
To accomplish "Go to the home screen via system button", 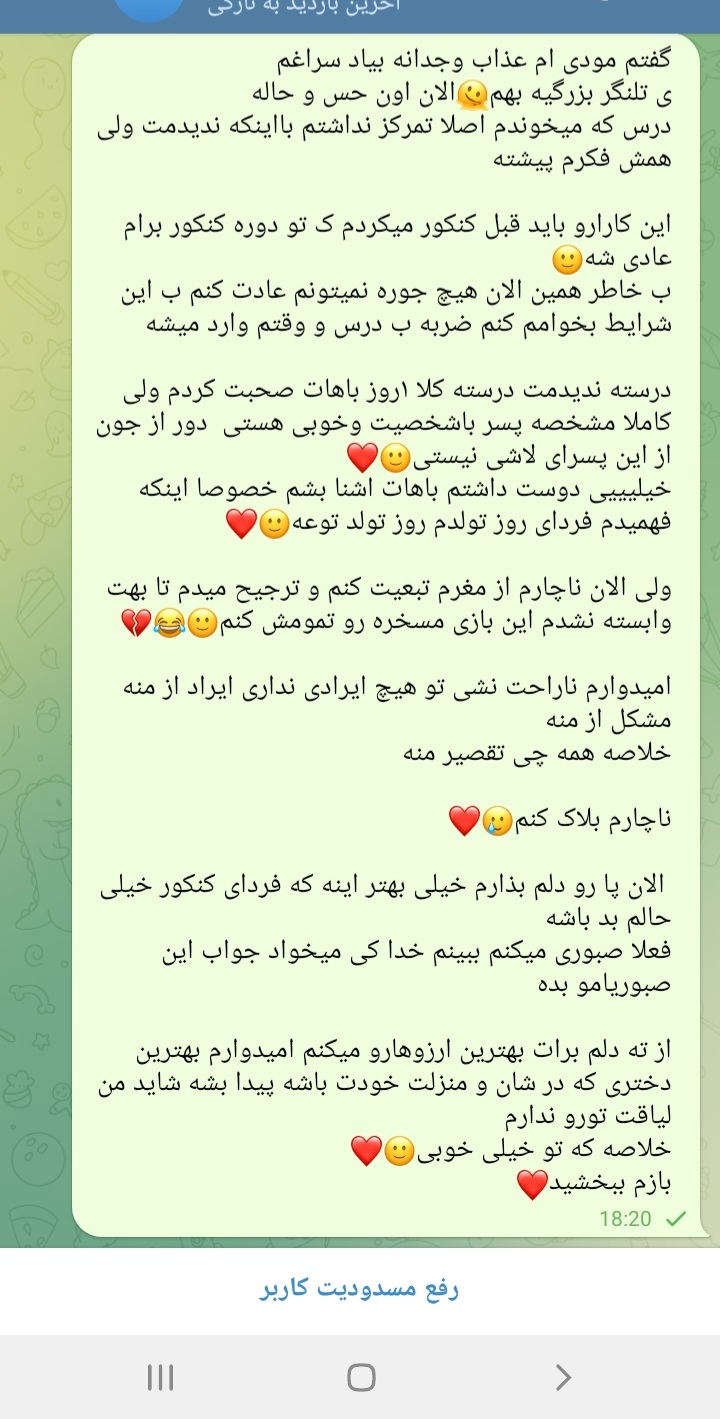I will pyautogui.click(x=361, y=1378).
